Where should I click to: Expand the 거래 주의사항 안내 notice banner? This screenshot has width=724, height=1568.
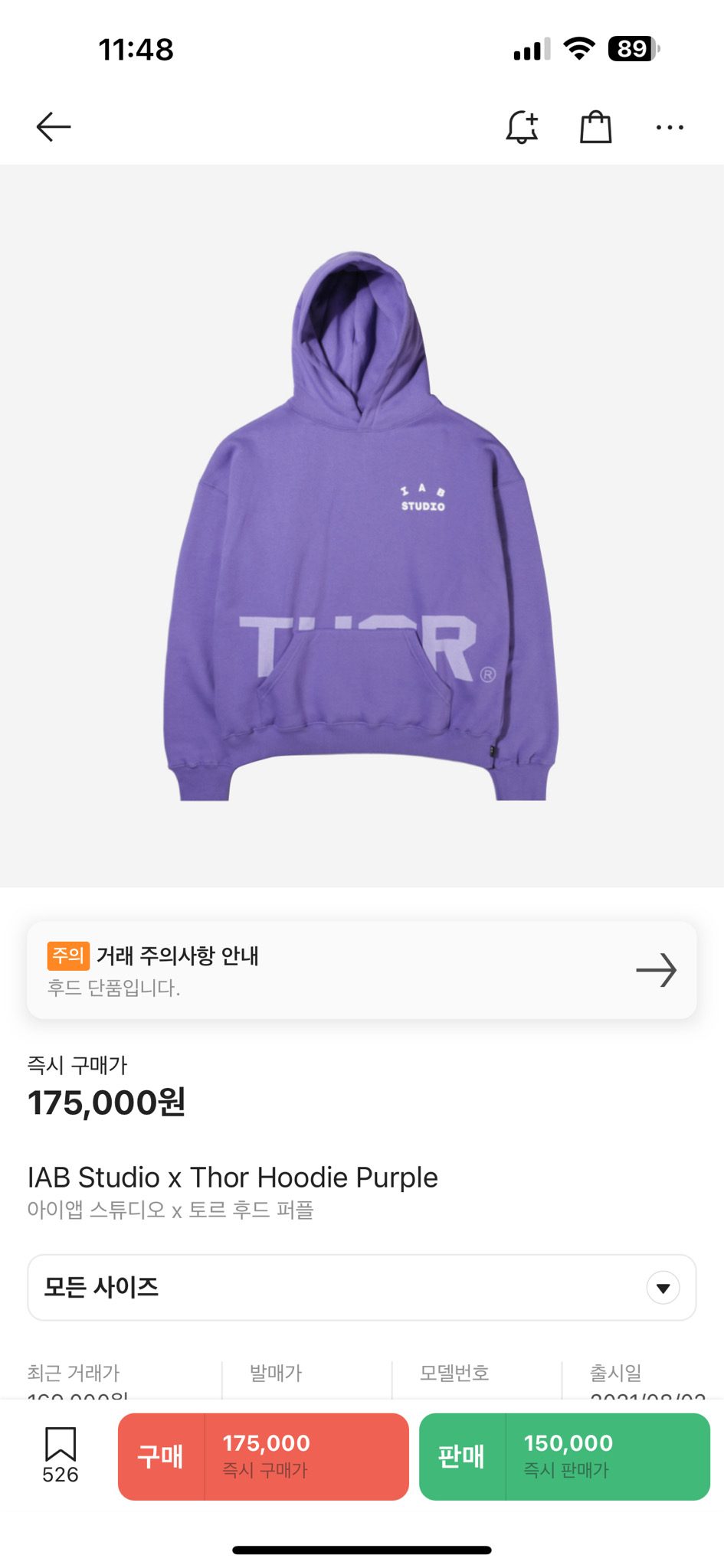point(362,970)
